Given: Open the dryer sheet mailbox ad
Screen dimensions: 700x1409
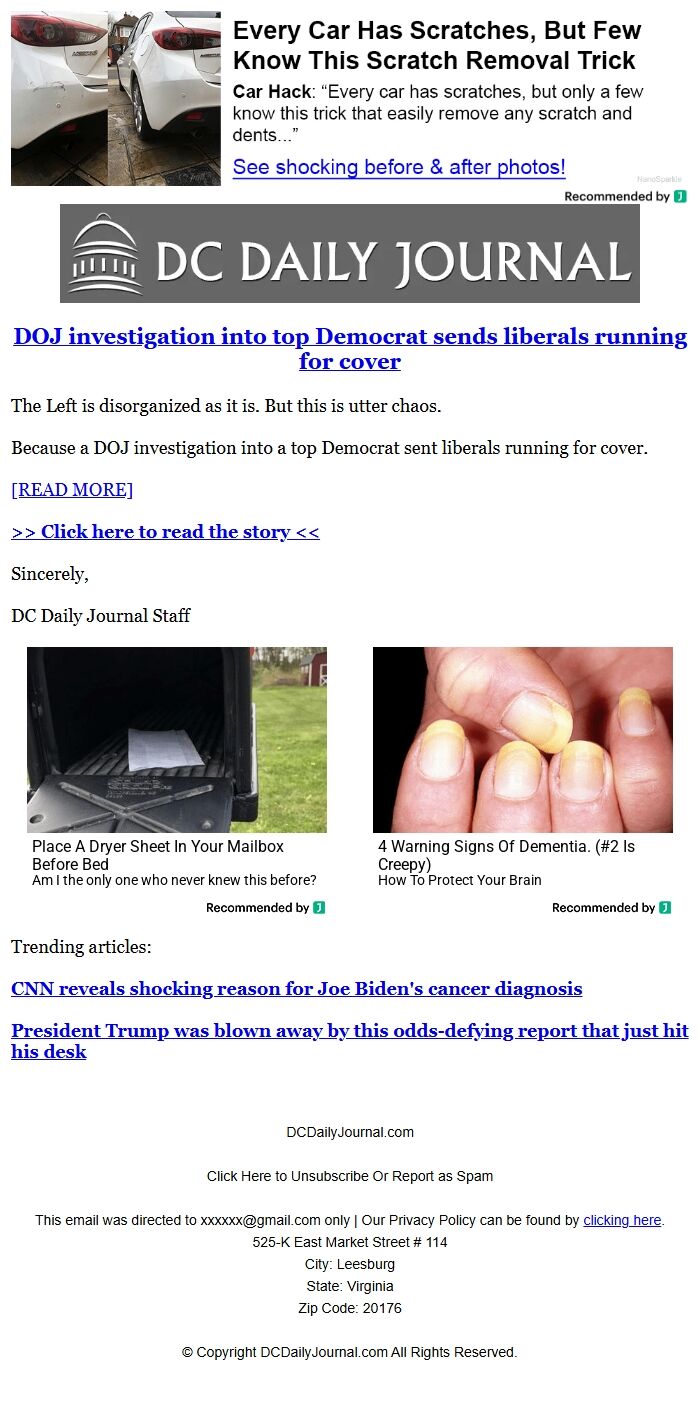Looking at the screenshot, I should point(177,740).
